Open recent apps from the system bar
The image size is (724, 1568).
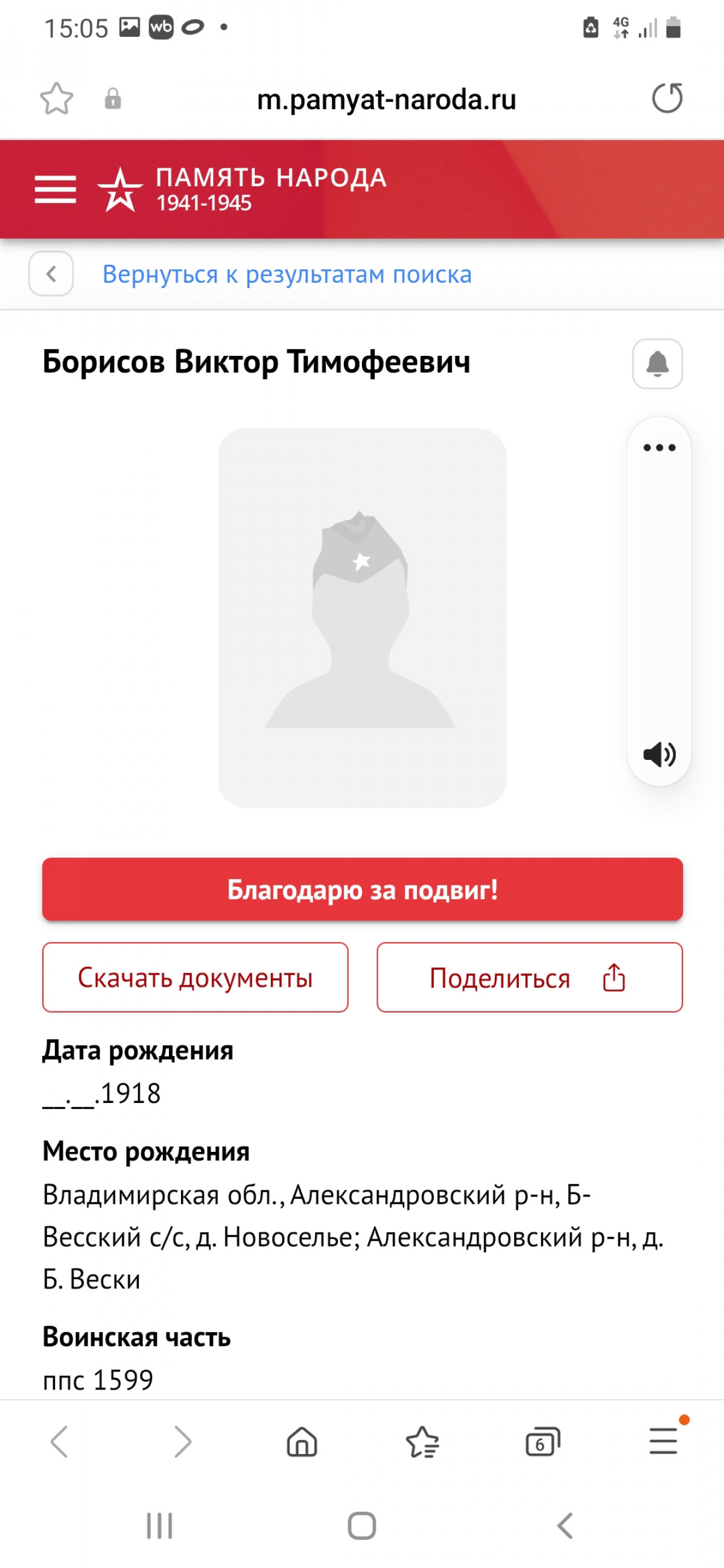pos(159,1526)
